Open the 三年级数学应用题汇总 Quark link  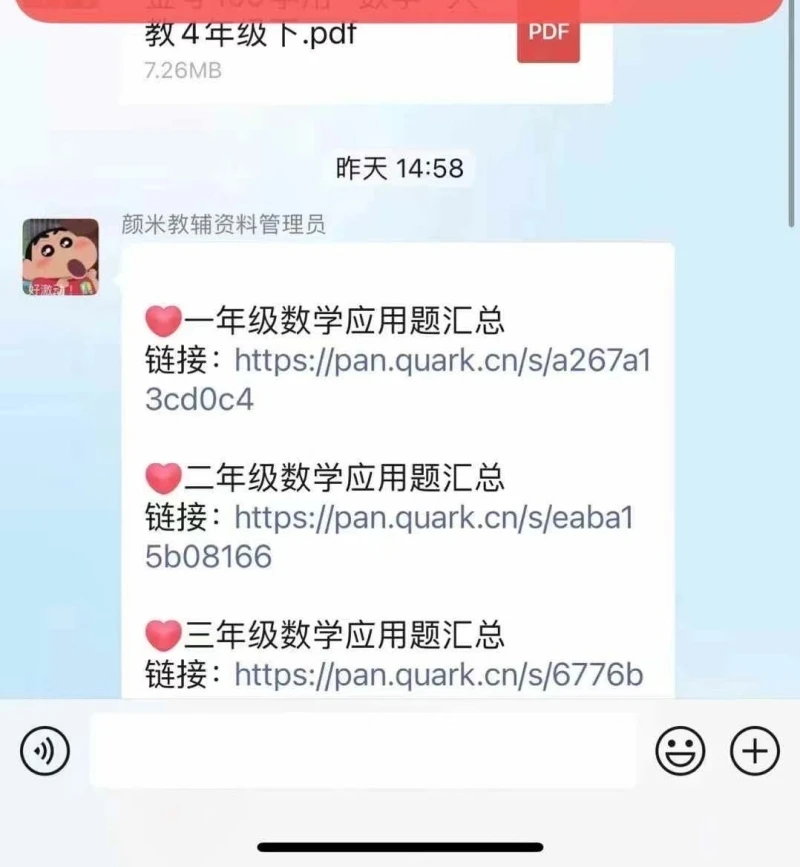438,675
